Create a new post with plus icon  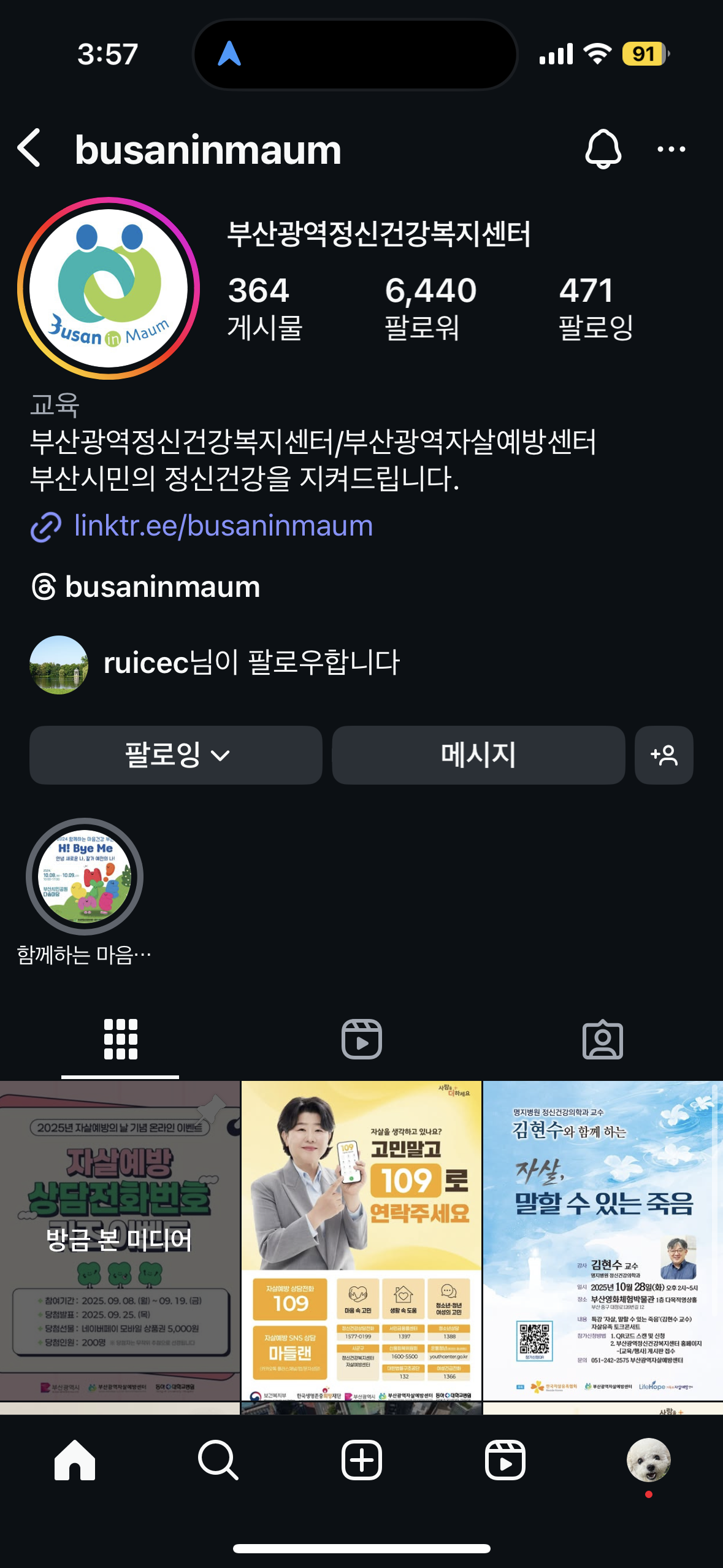point(361,1460)
